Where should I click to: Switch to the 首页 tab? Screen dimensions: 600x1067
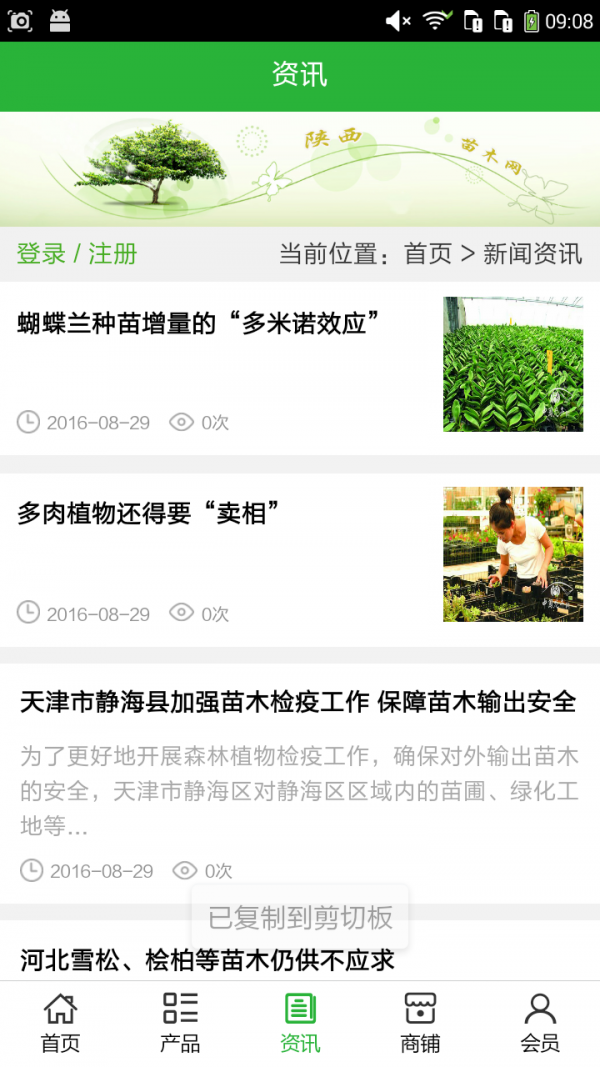point(60,1023)
